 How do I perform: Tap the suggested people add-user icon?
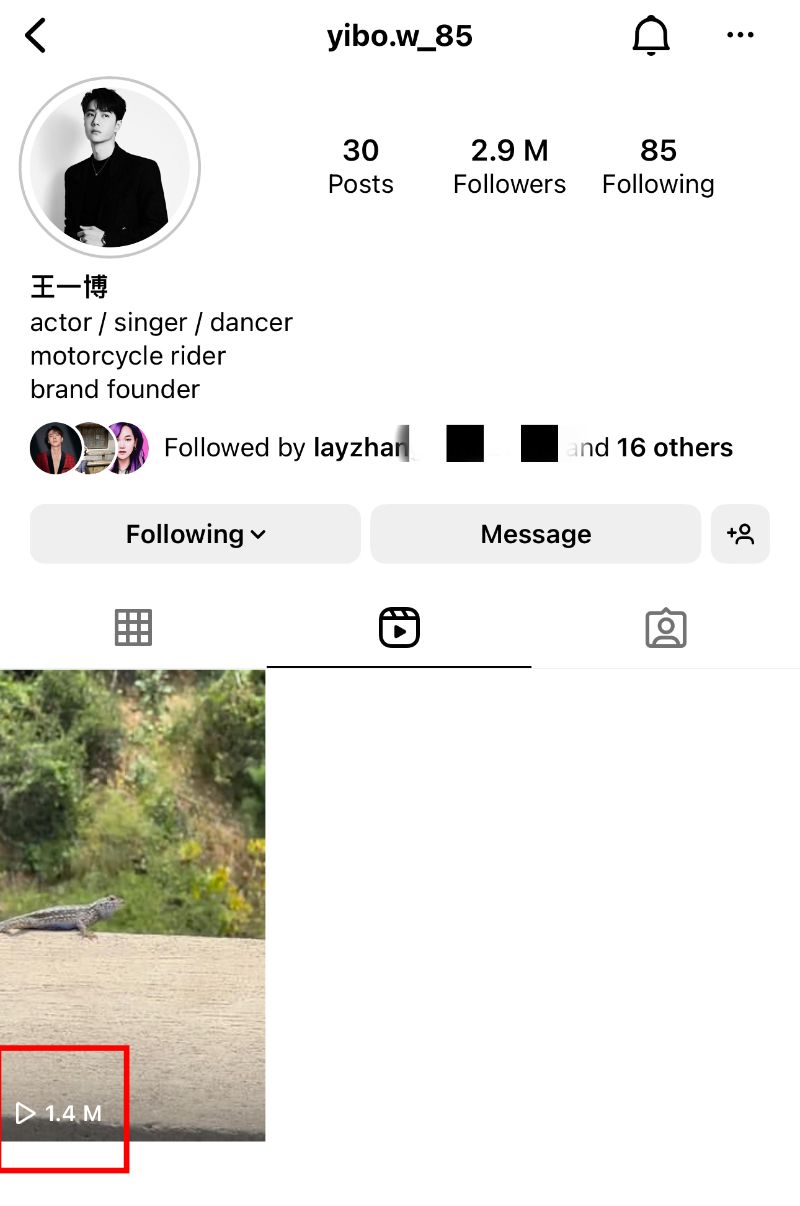point(740,534)
